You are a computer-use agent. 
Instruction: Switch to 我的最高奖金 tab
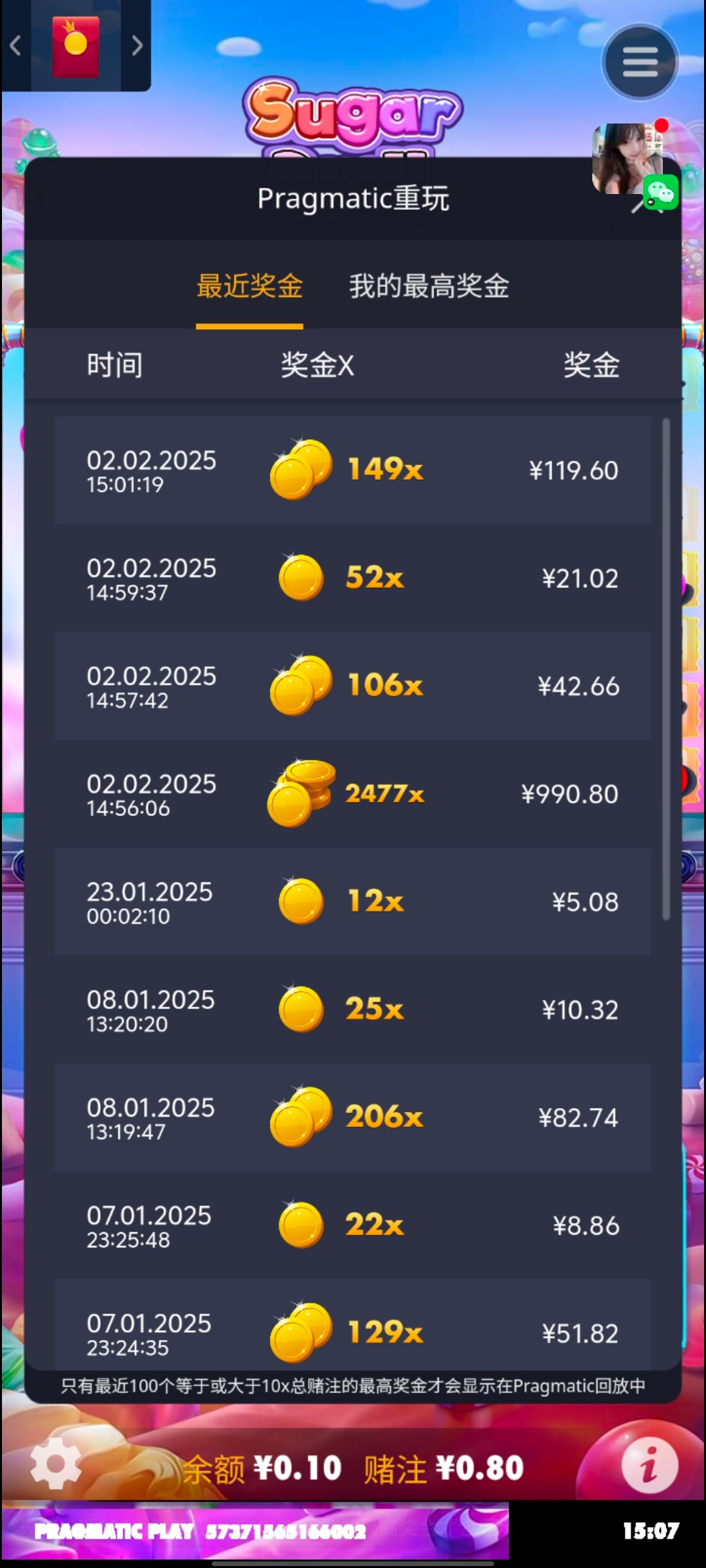point(429,286)
